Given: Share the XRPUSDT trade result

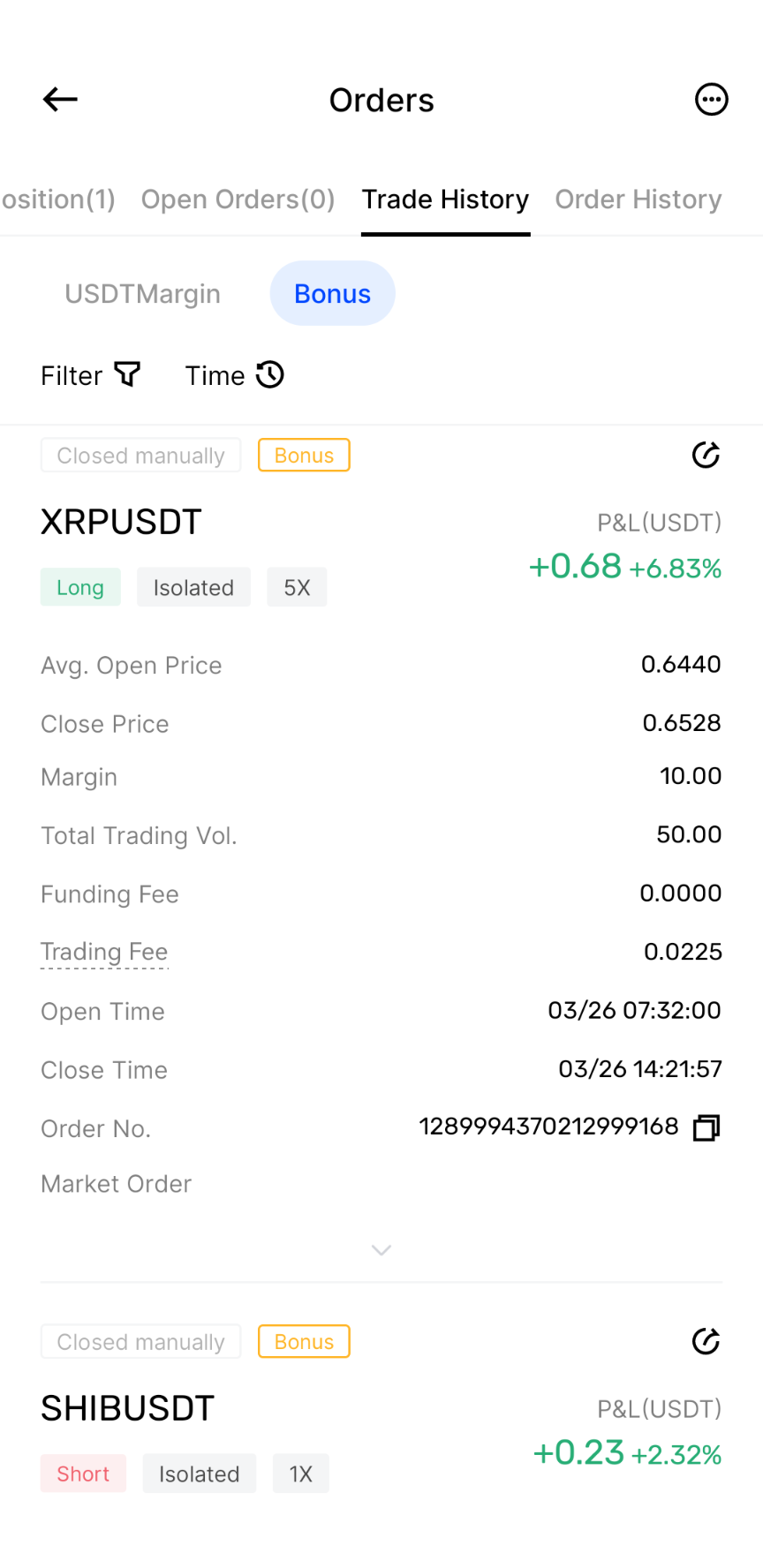Looking at the screenshot, I should click(x=706, y=456).
